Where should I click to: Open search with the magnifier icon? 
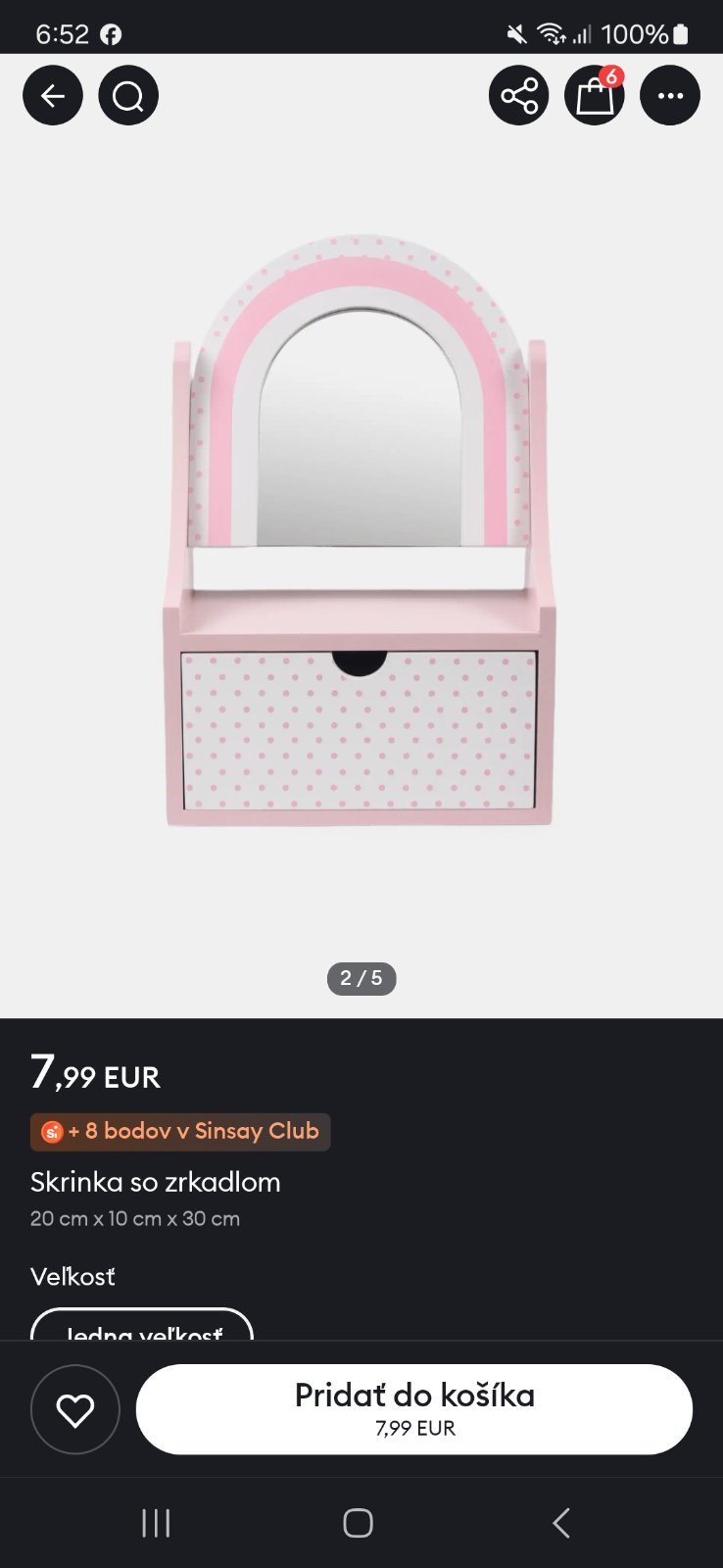(128, 96)
